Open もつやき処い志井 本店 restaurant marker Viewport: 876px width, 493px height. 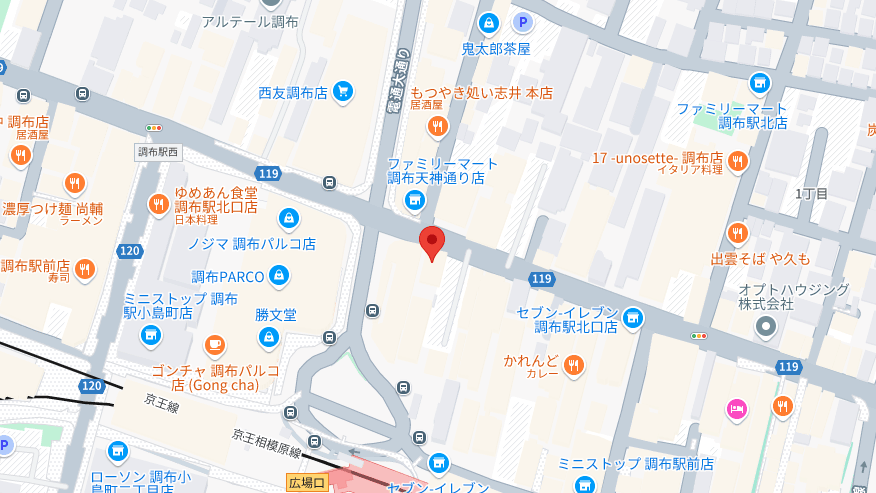point(437,125)
